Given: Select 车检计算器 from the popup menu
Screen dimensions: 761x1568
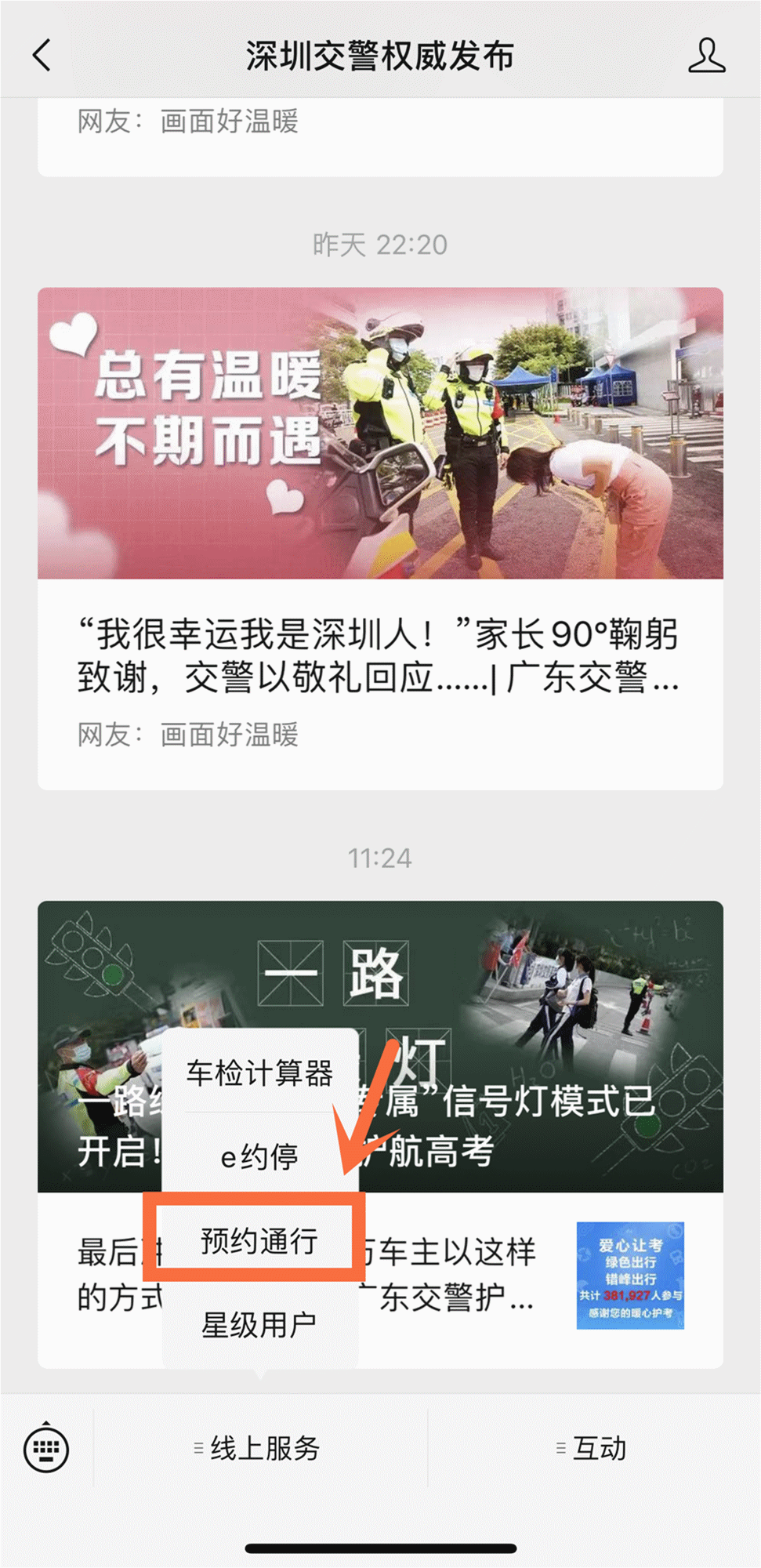Looking at the screenshot, I should [x=259, y=1073].
